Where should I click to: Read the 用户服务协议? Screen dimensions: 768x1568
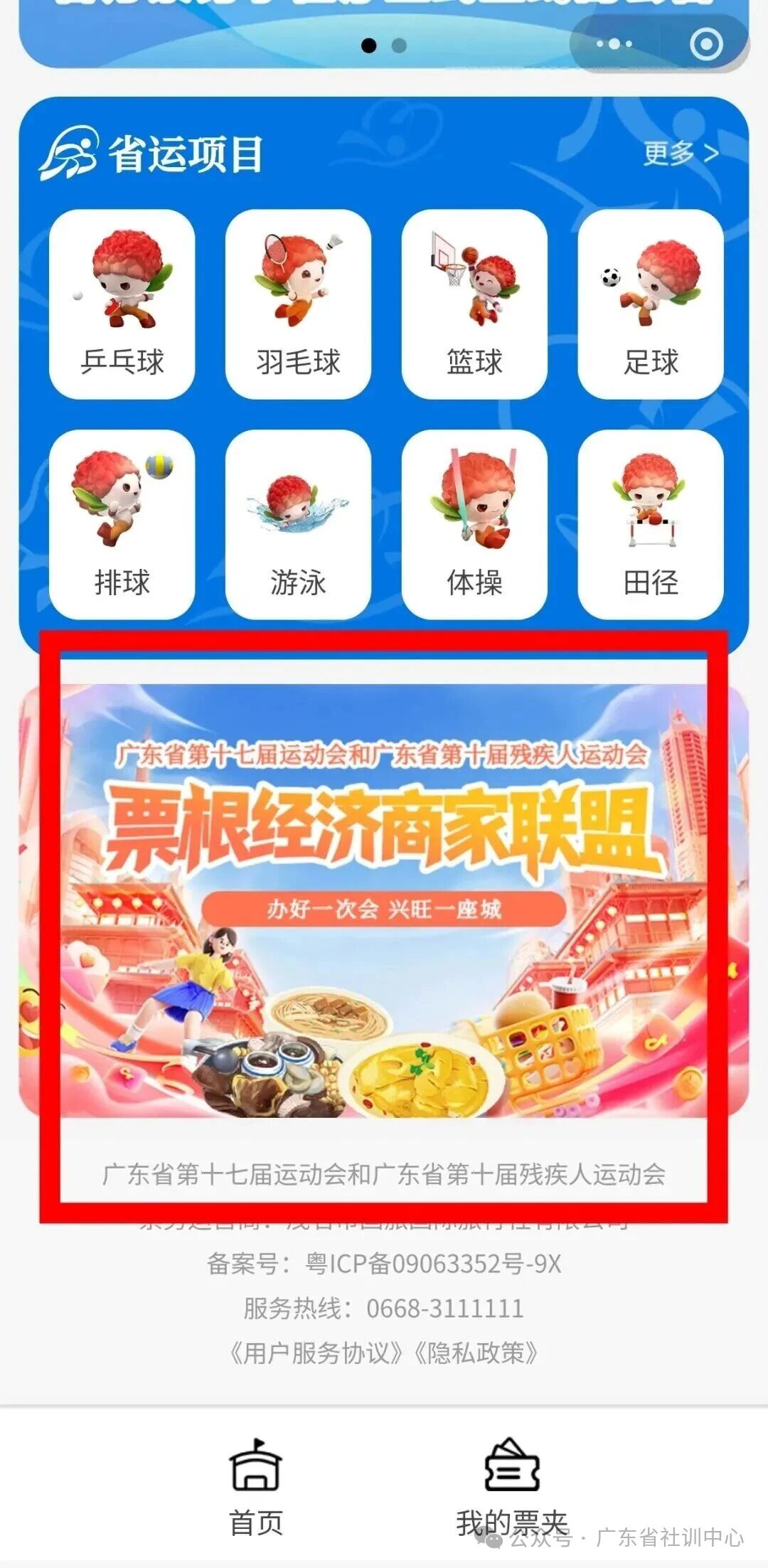pyautogui.click(x=316, y=1353)
